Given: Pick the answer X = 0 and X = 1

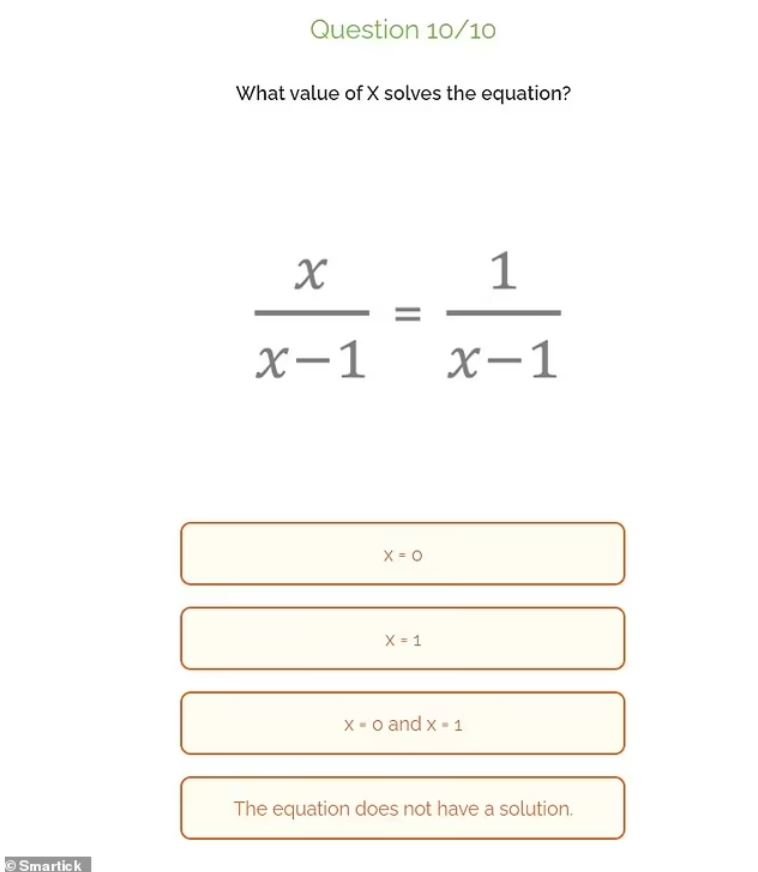Looking at the screenshot, I should coord(402,724).
